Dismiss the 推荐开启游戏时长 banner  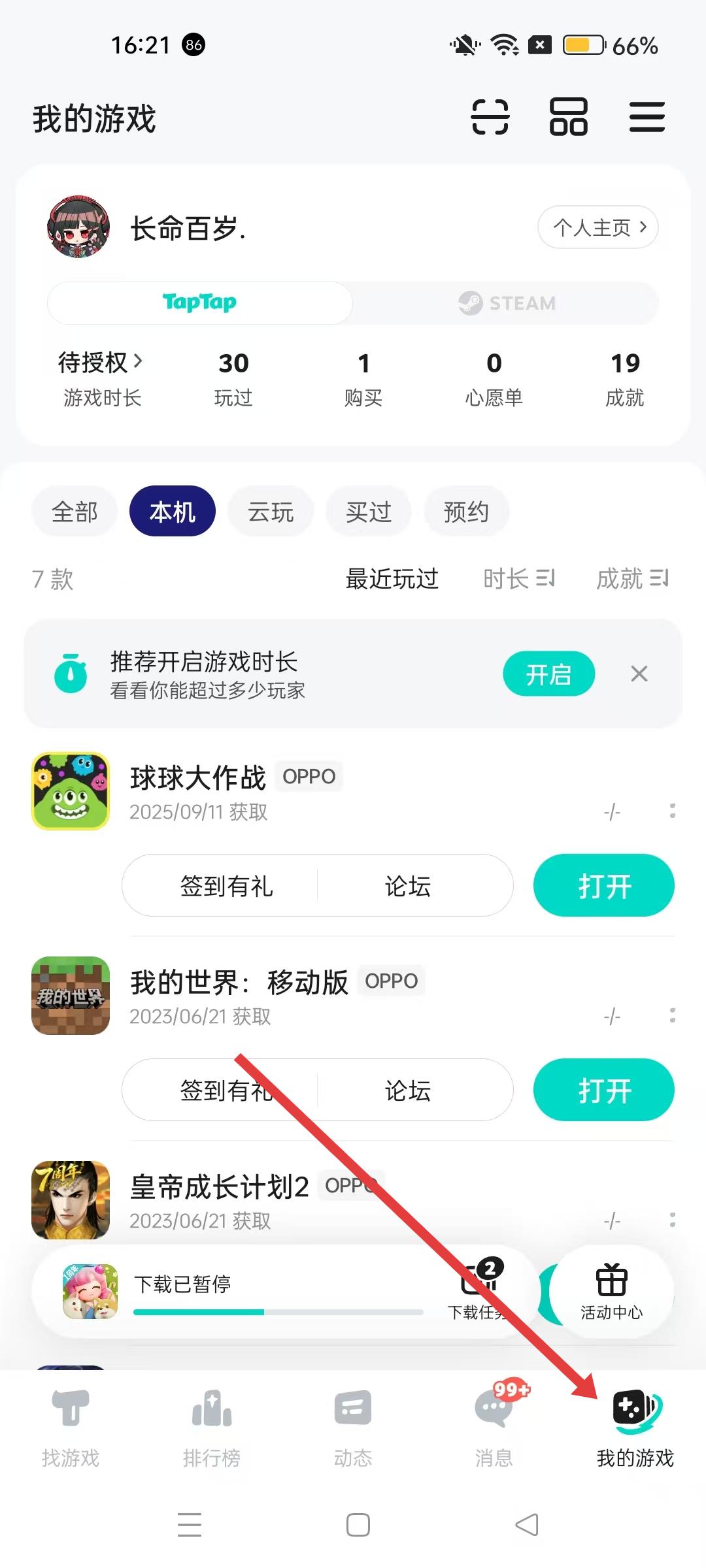tap(639, 674)
